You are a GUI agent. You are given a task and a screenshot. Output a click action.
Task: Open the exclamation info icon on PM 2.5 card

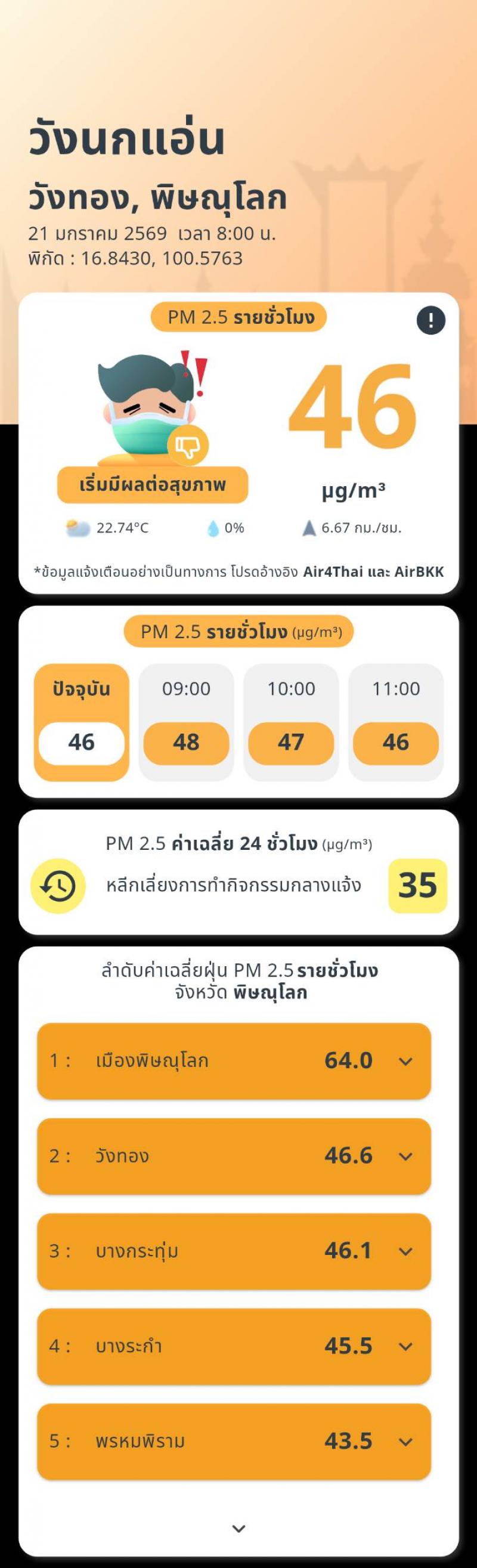[430, 320]
